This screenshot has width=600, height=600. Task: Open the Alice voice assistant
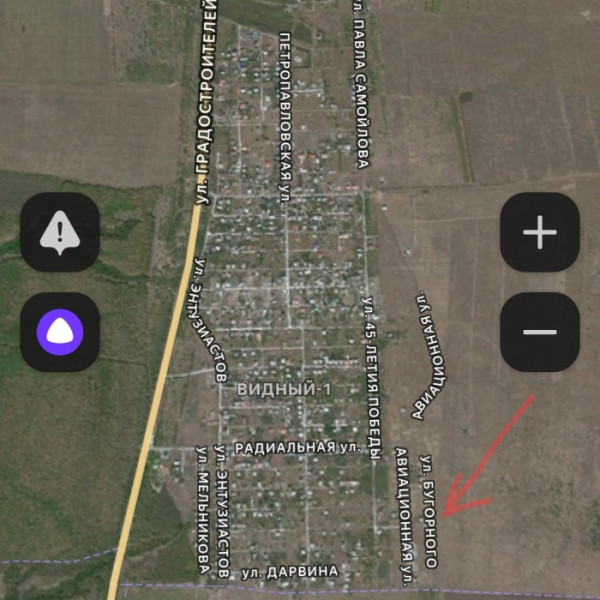point(60,332)
